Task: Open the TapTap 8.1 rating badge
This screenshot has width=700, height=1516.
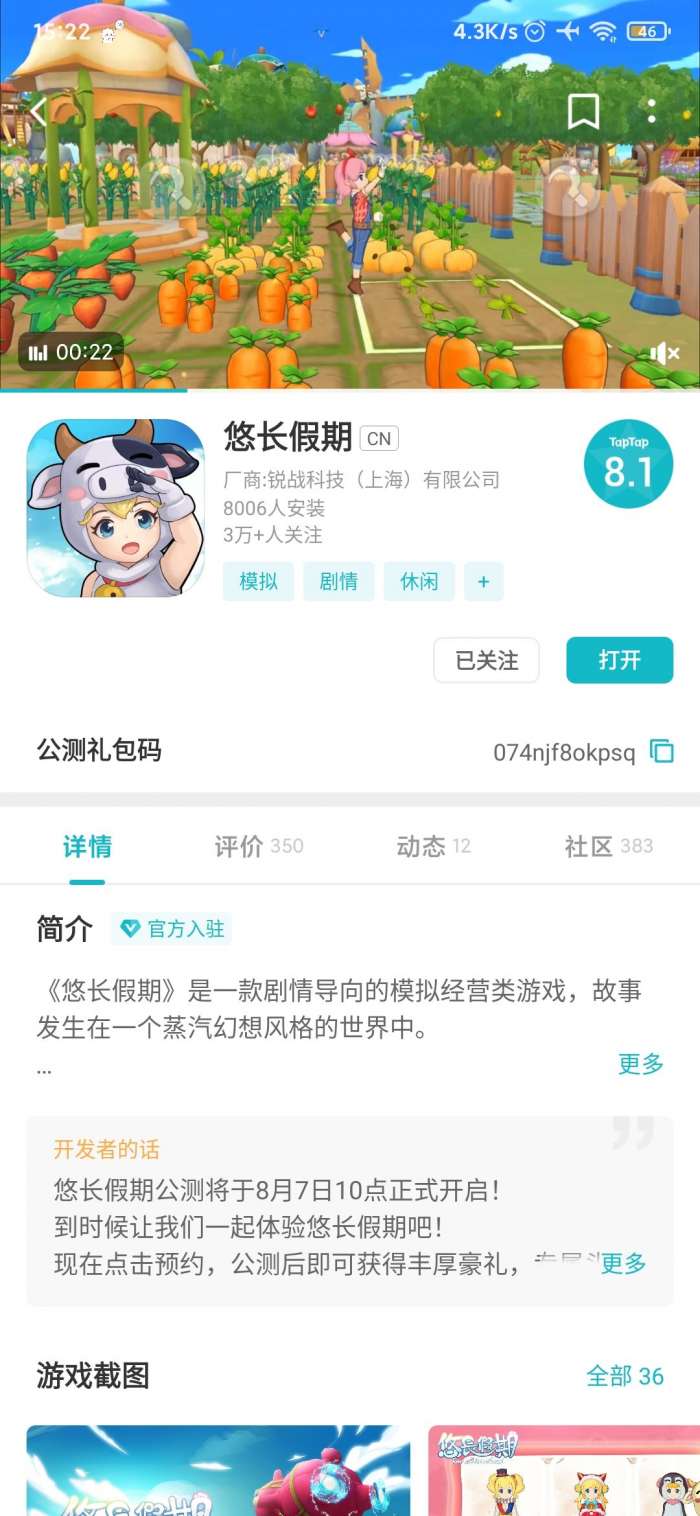Action: coord(628,464)
